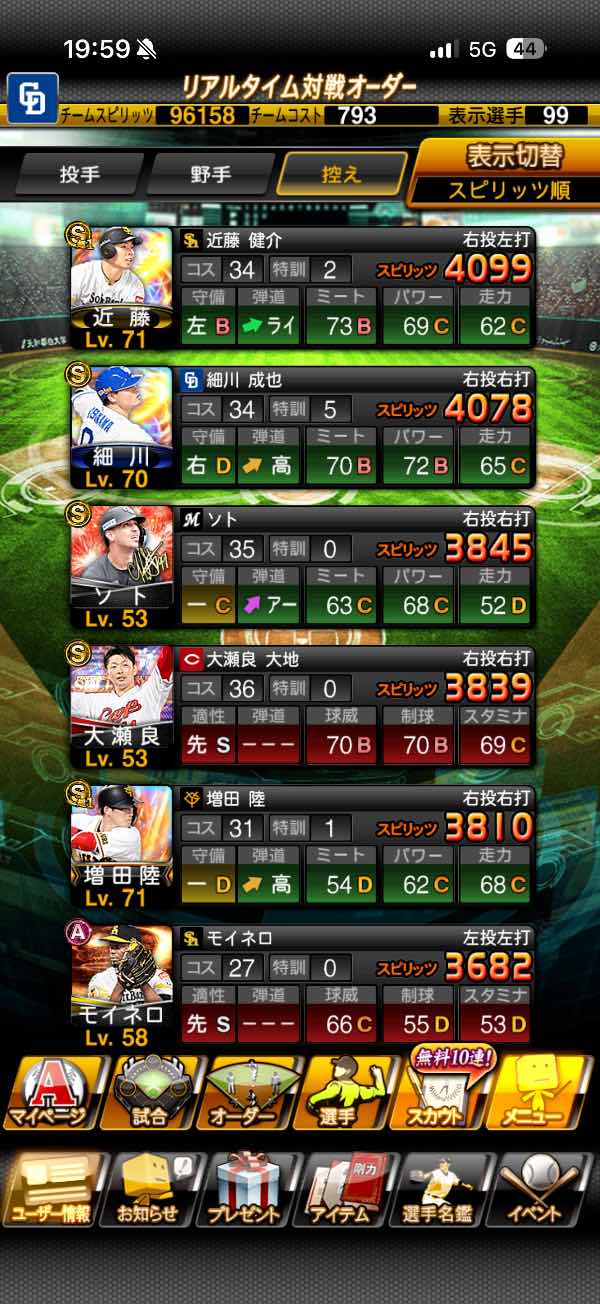
Task: Open スカウト with free 10-pull
Action: pos(446,1093)
